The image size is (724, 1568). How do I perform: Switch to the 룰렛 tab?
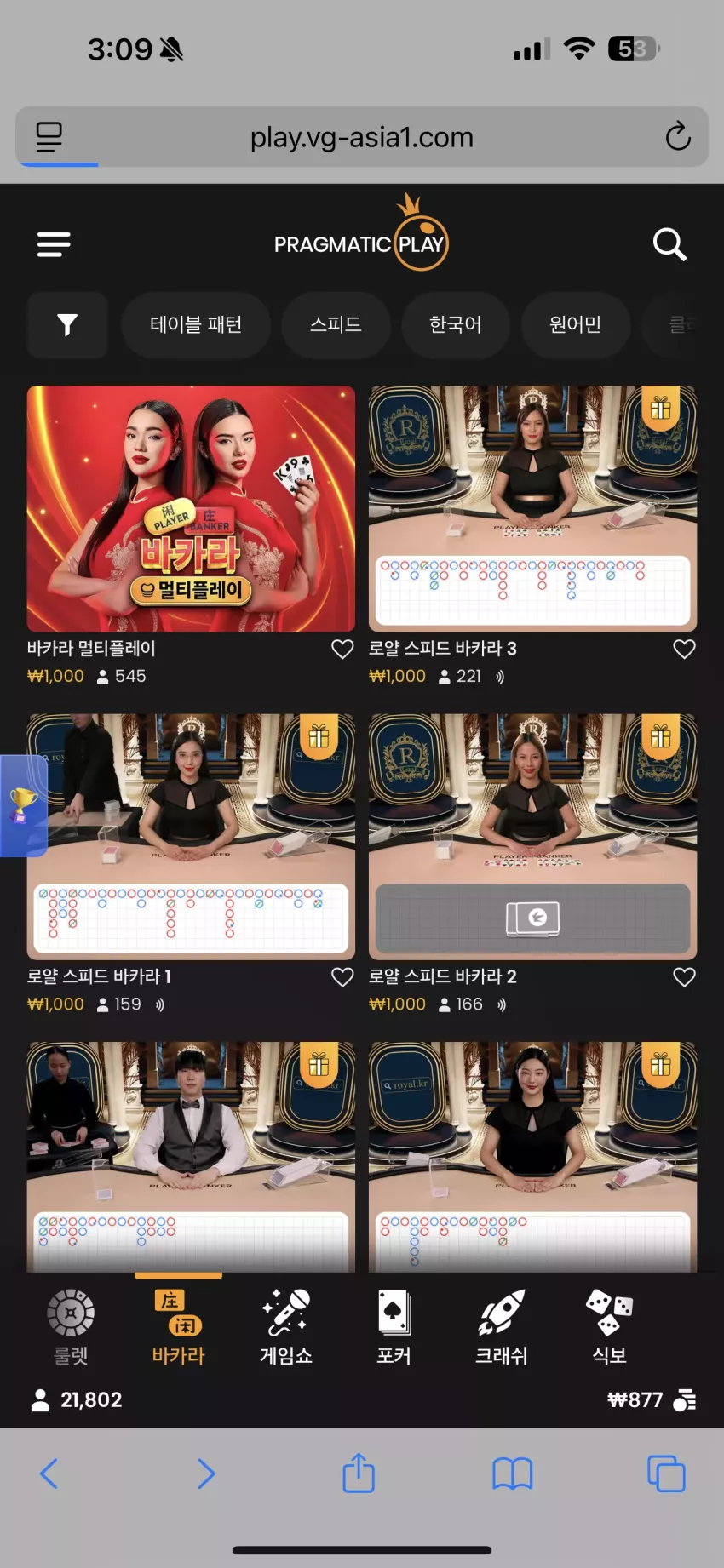pos(71,1327)
